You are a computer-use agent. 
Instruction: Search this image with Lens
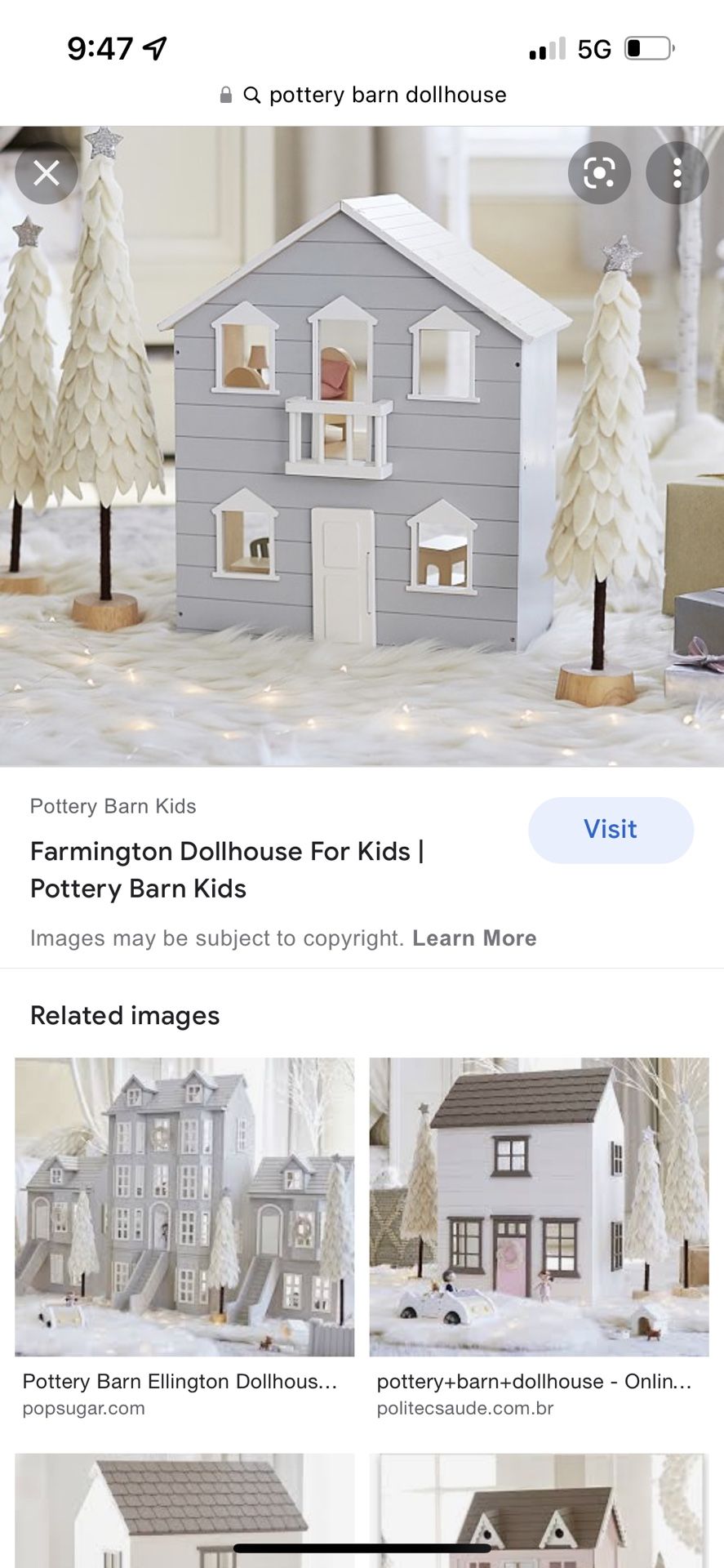[599, 173]
